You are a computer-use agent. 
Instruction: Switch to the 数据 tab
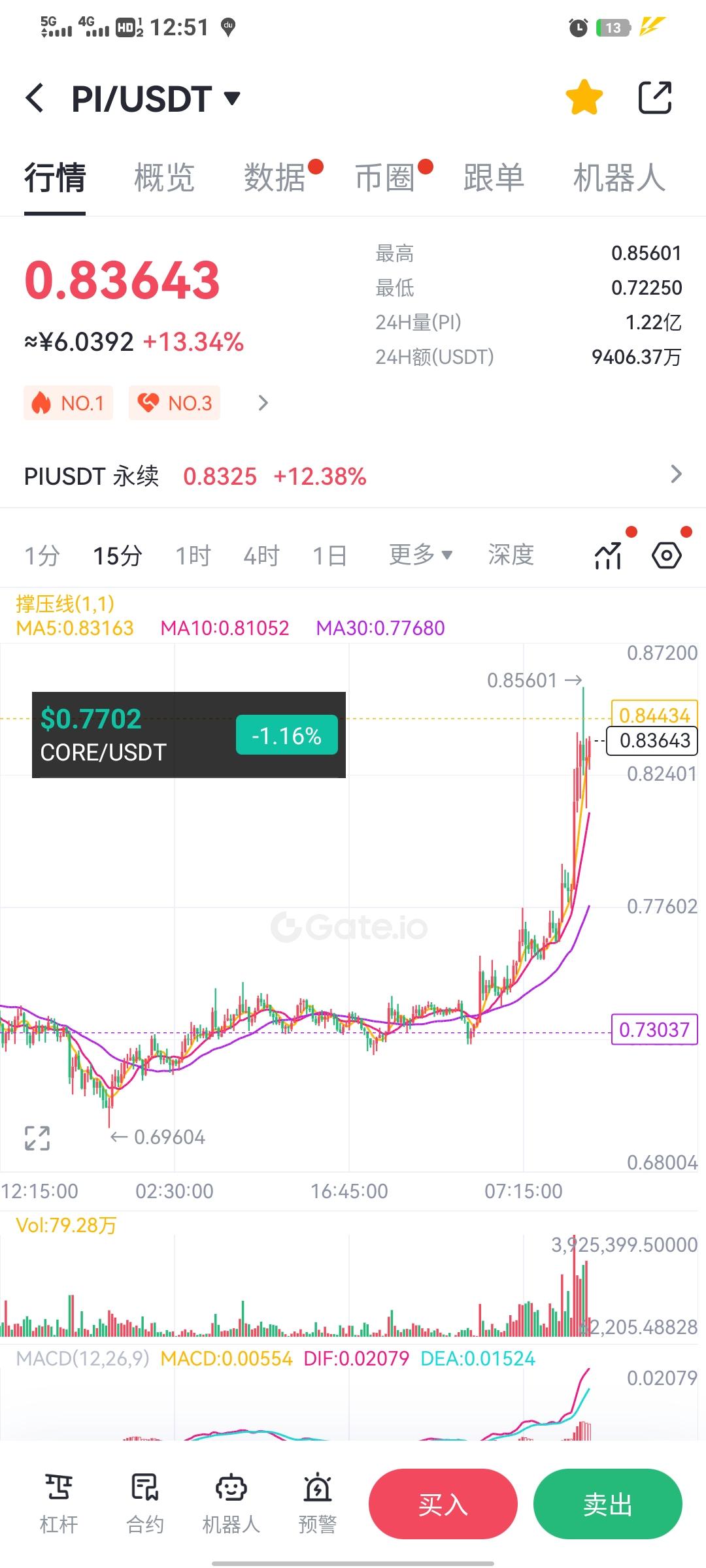point(275,178)
